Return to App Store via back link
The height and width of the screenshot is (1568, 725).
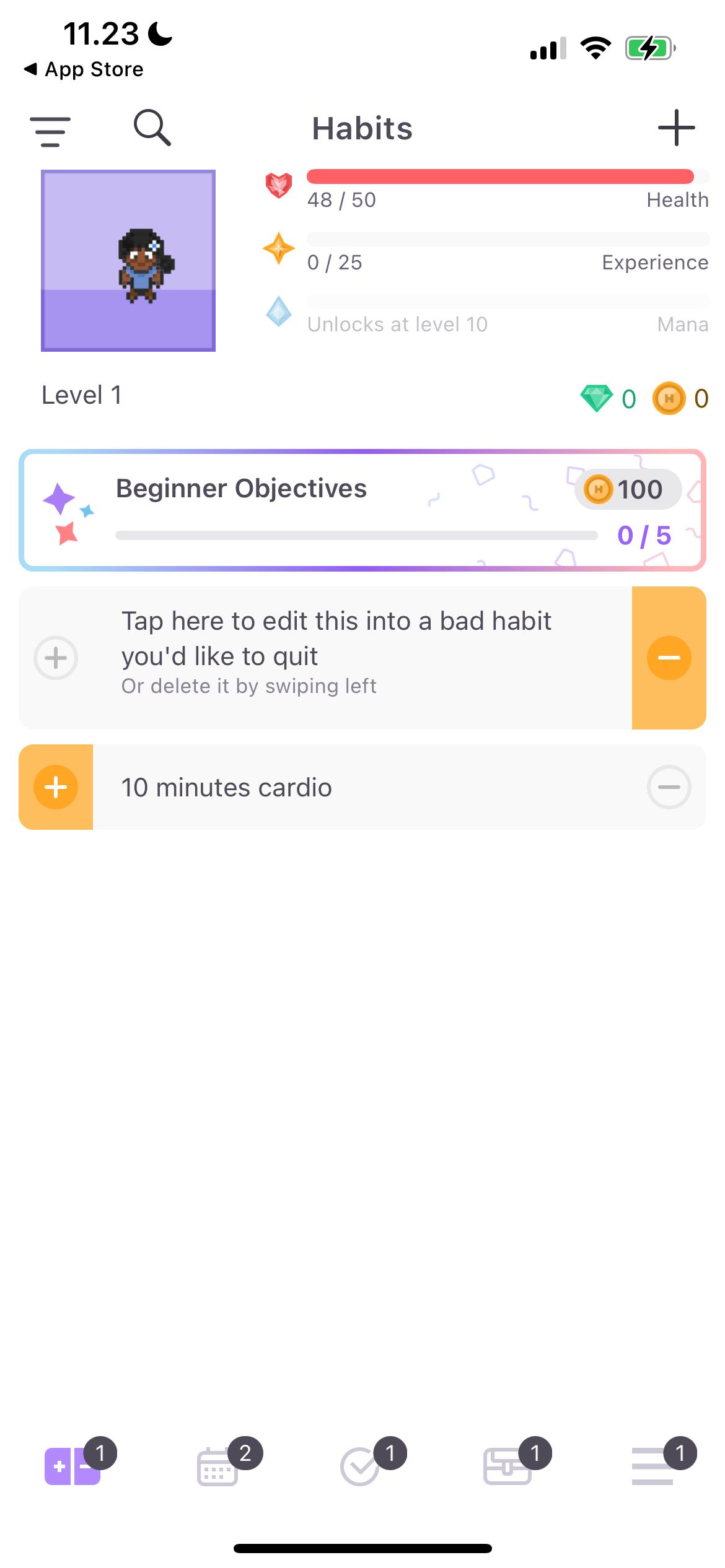click(84, 69)
